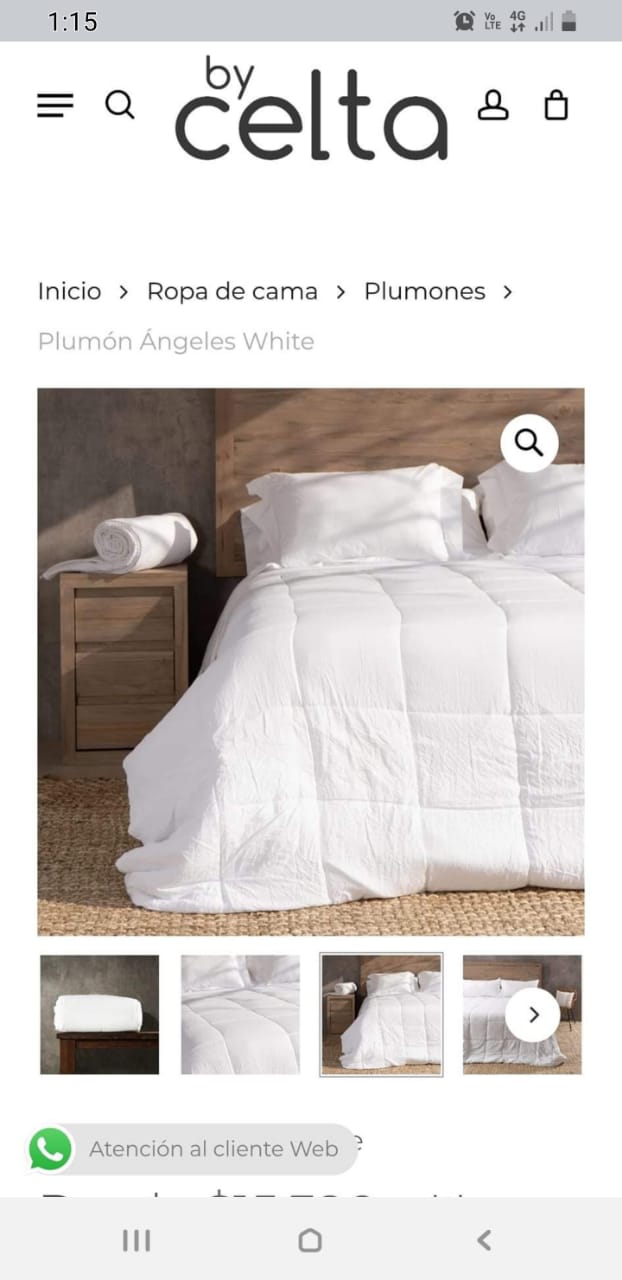622x1280 pixels.
Task: Open the user account icon
Action: coord(492,105)
